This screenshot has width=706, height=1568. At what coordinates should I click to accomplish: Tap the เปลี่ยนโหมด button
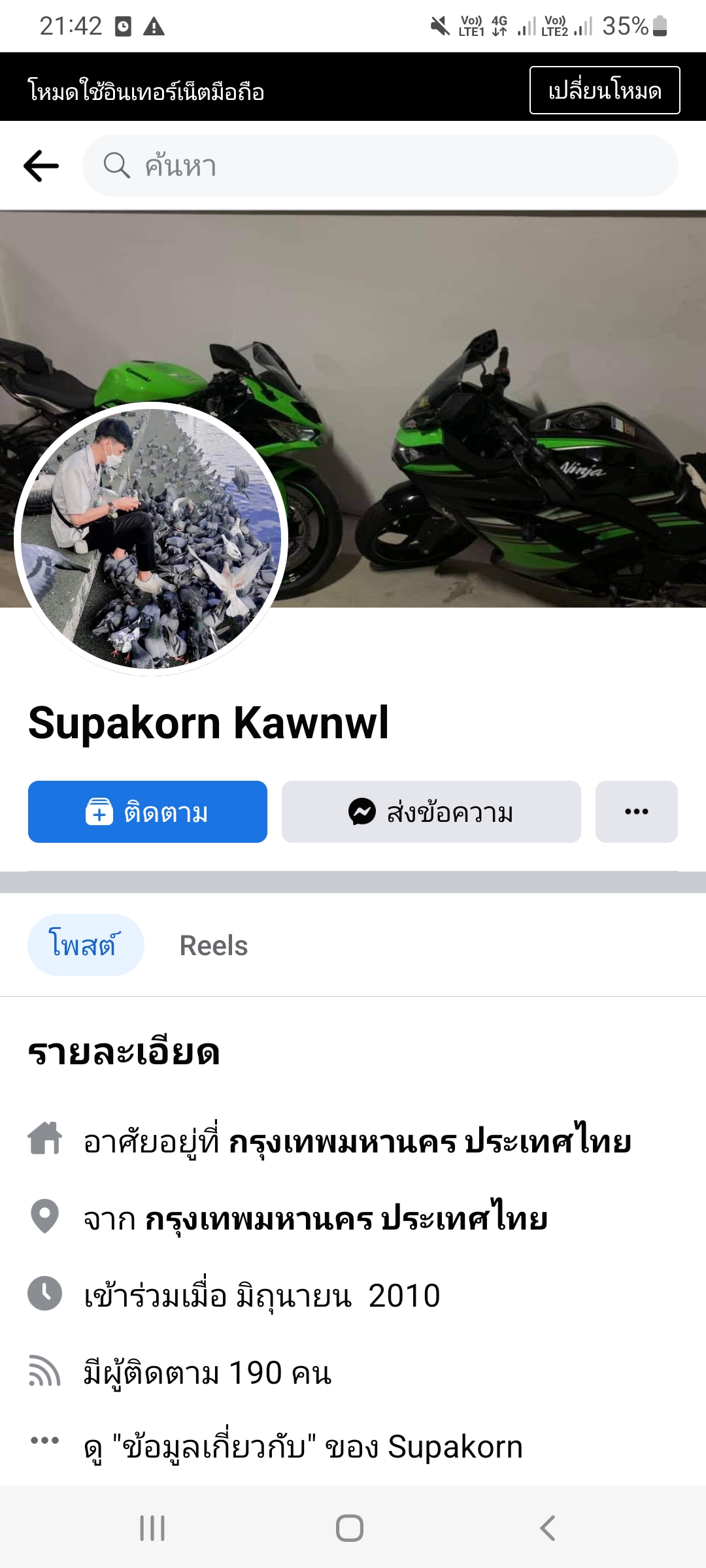tap(605, 90)
